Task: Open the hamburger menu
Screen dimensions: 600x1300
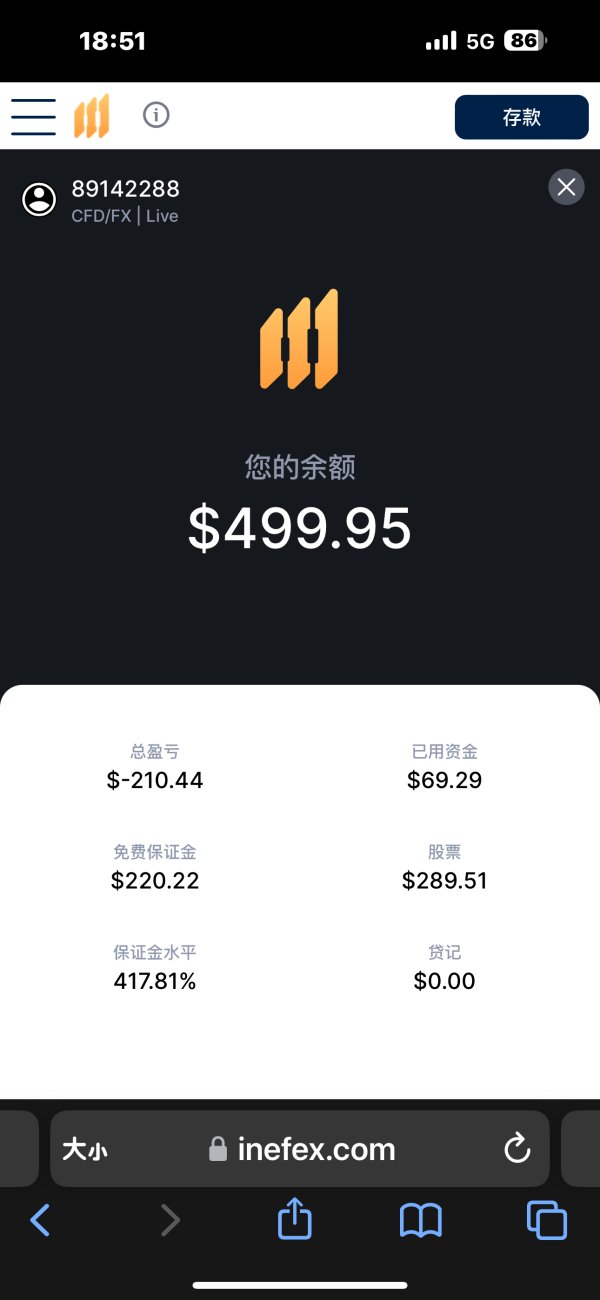Action: (x=33, y=116)
